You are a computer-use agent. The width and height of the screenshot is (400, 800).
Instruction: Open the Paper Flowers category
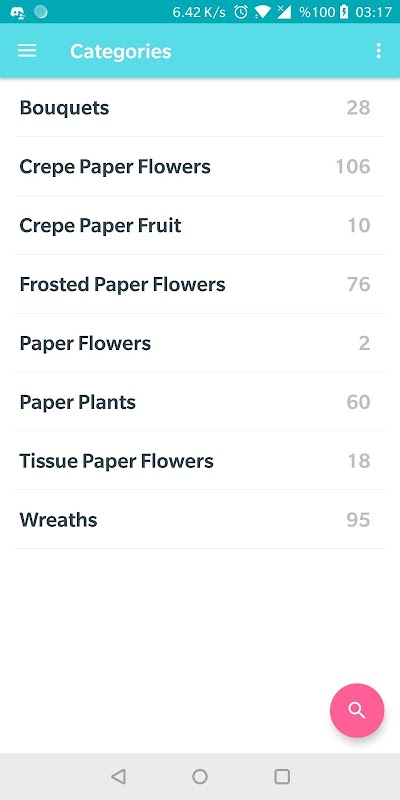pos(200,343)
